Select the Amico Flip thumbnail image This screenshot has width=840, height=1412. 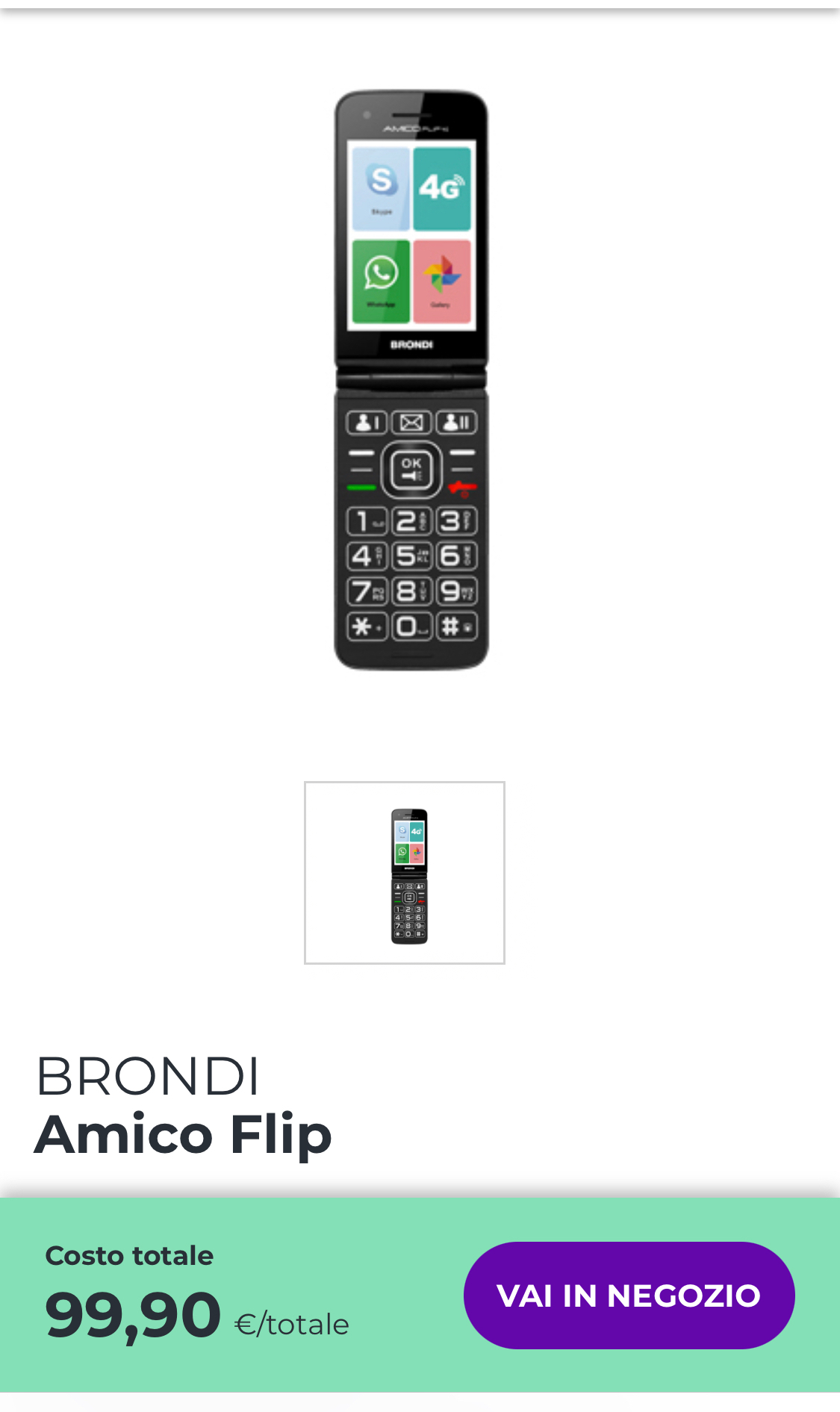(x=405, y=873)
